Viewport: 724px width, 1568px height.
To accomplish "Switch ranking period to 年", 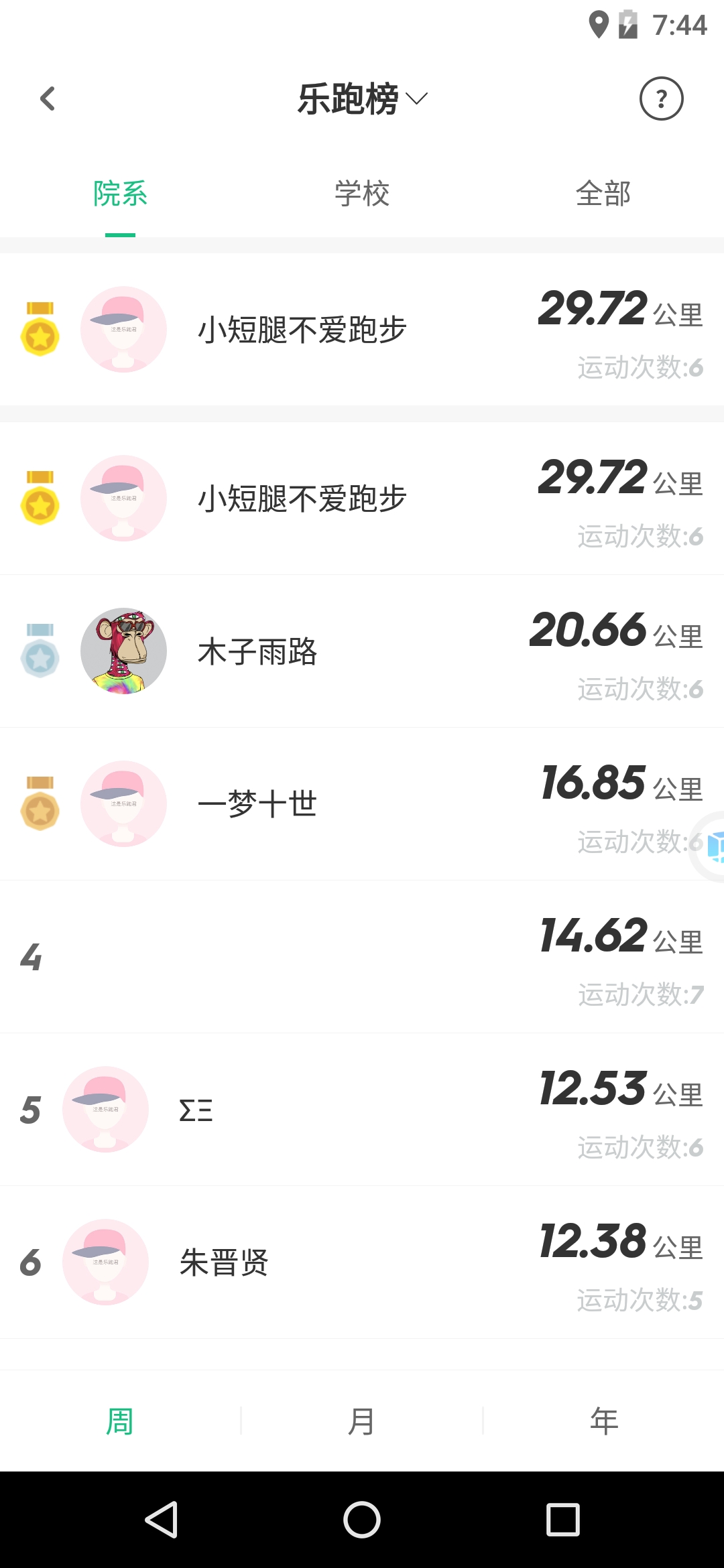I will pos(602,1419).
